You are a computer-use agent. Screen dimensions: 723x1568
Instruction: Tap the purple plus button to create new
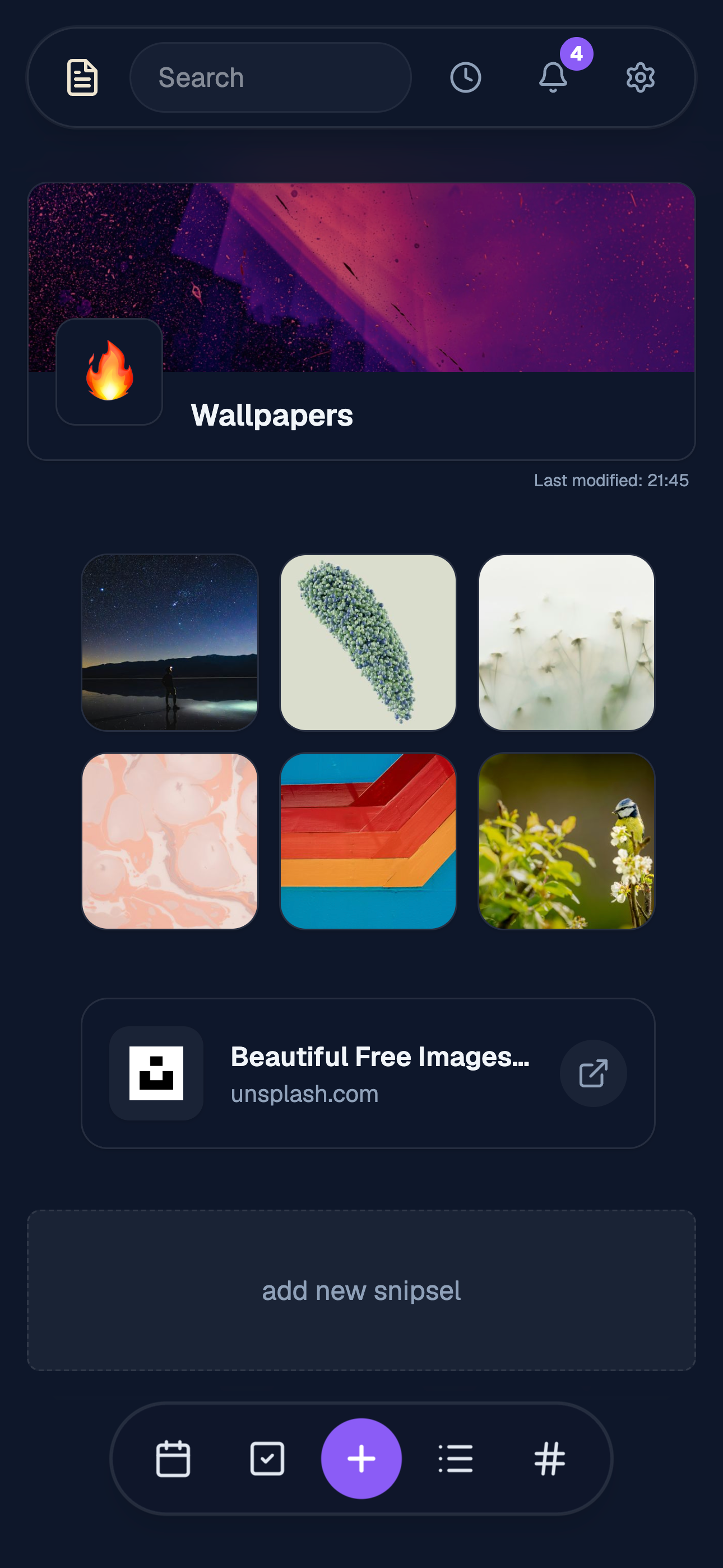point(361,1458)
